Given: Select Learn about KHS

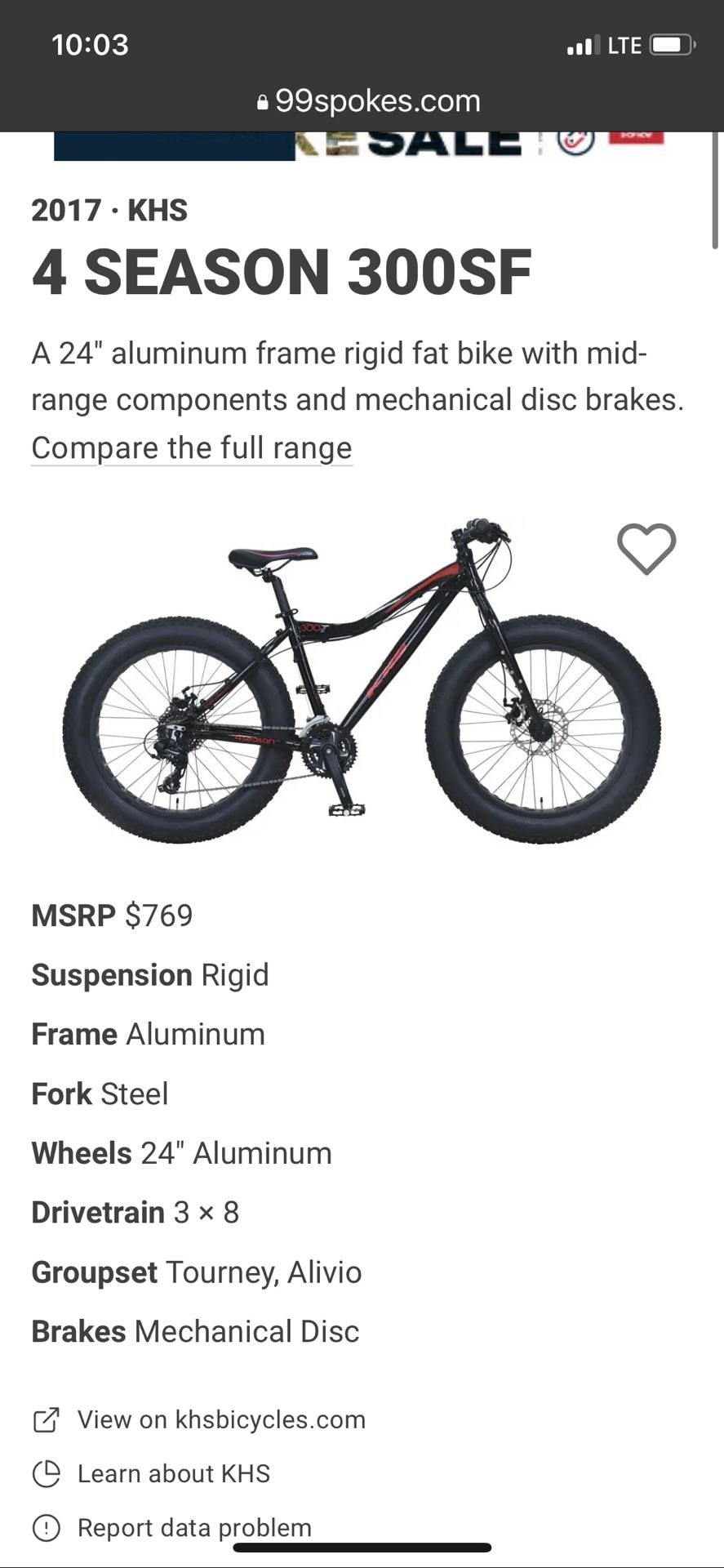Looking at the screenshot, I should 151,1473.
